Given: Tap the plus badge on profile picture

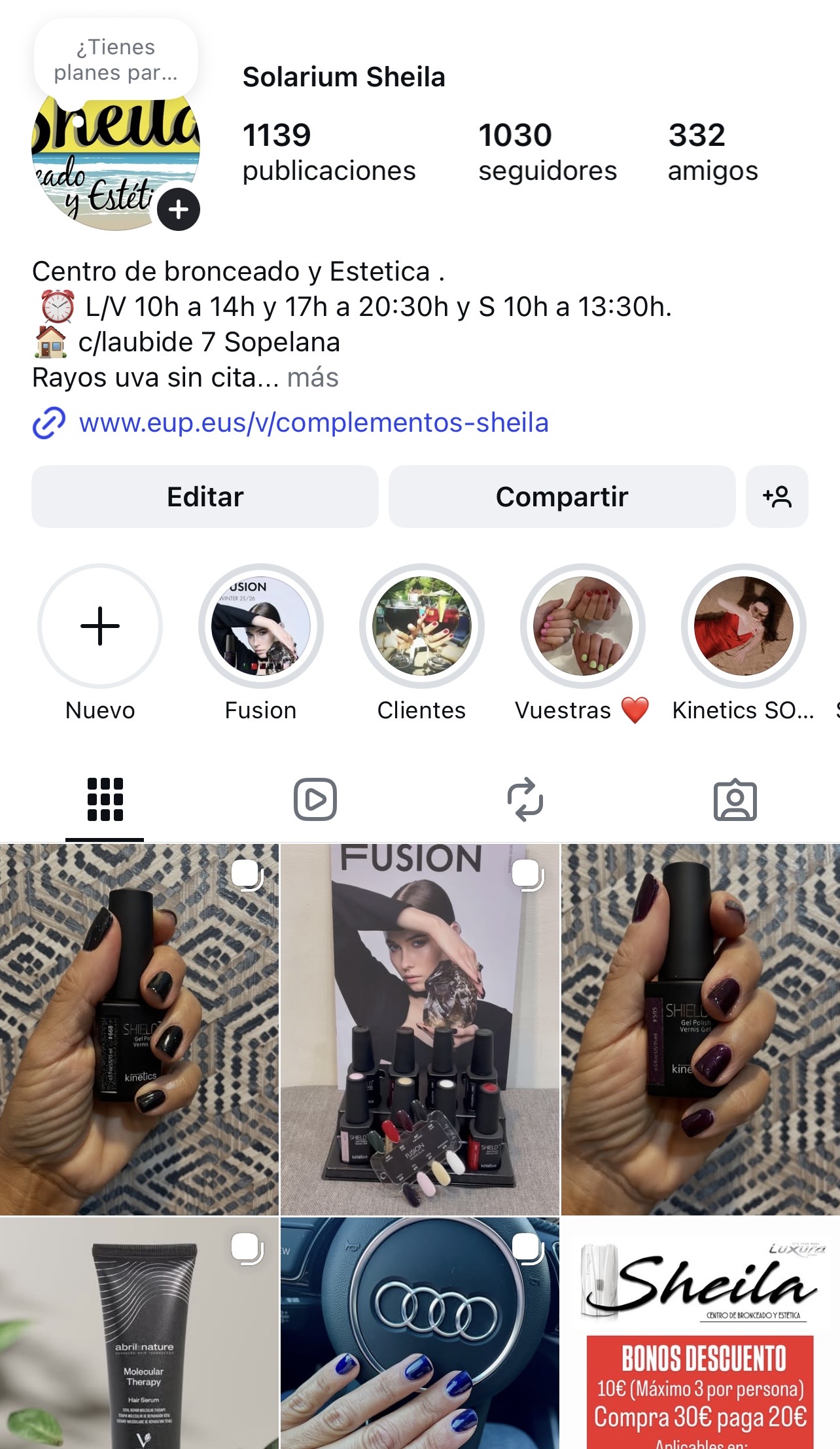Looking at the screenshot, I should 179,209.
